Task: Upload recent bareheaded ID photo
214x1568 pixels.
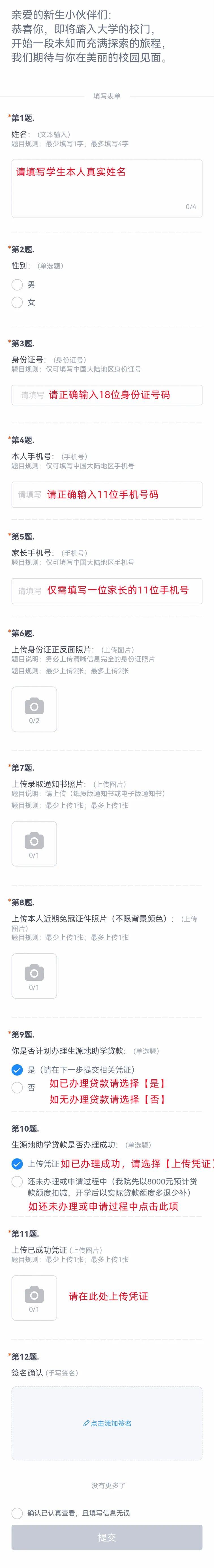Action: [34, 976]
